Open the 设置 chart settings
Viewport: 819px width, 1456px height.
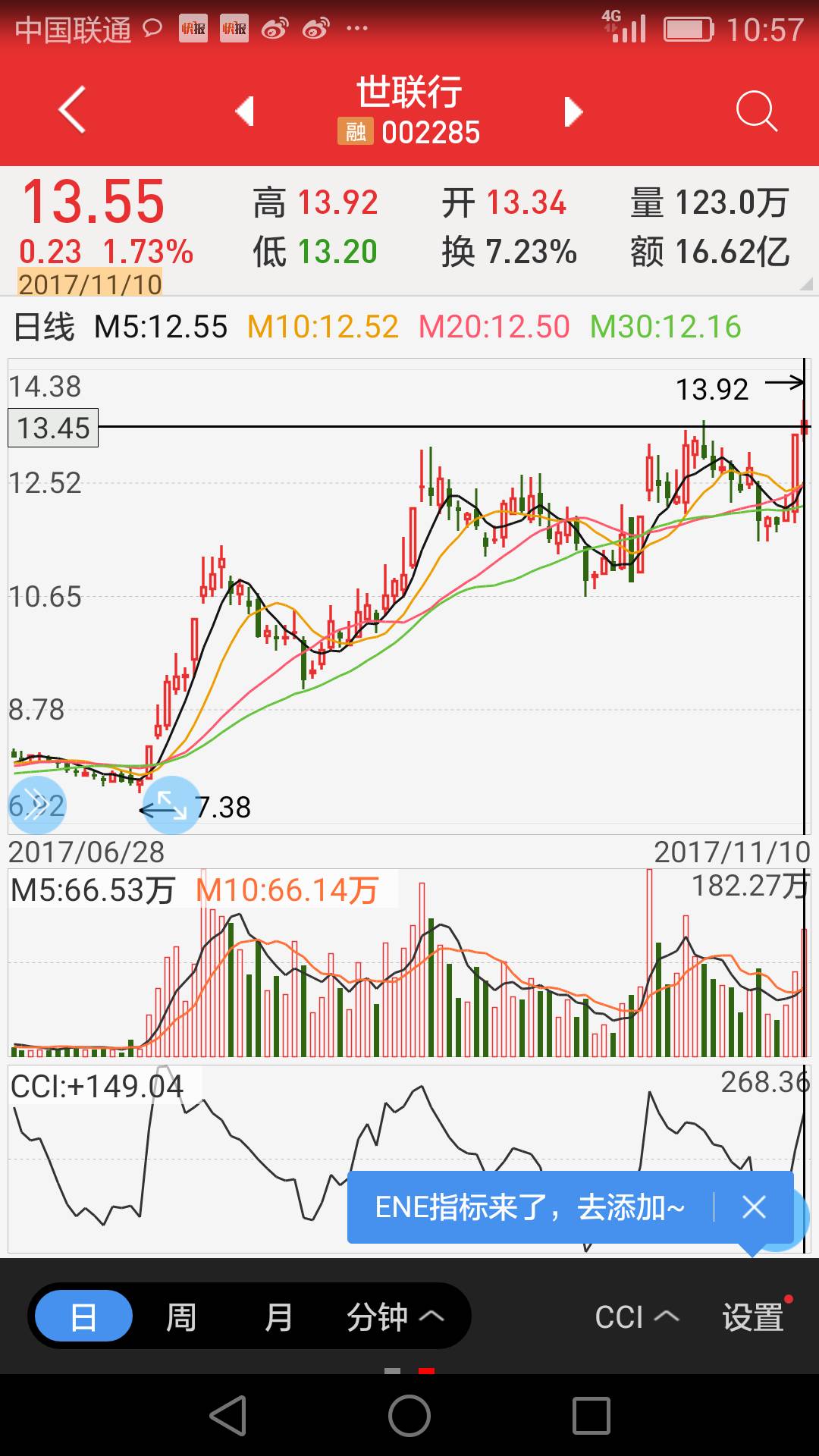pyautogui.click(x=753, y=1317)
